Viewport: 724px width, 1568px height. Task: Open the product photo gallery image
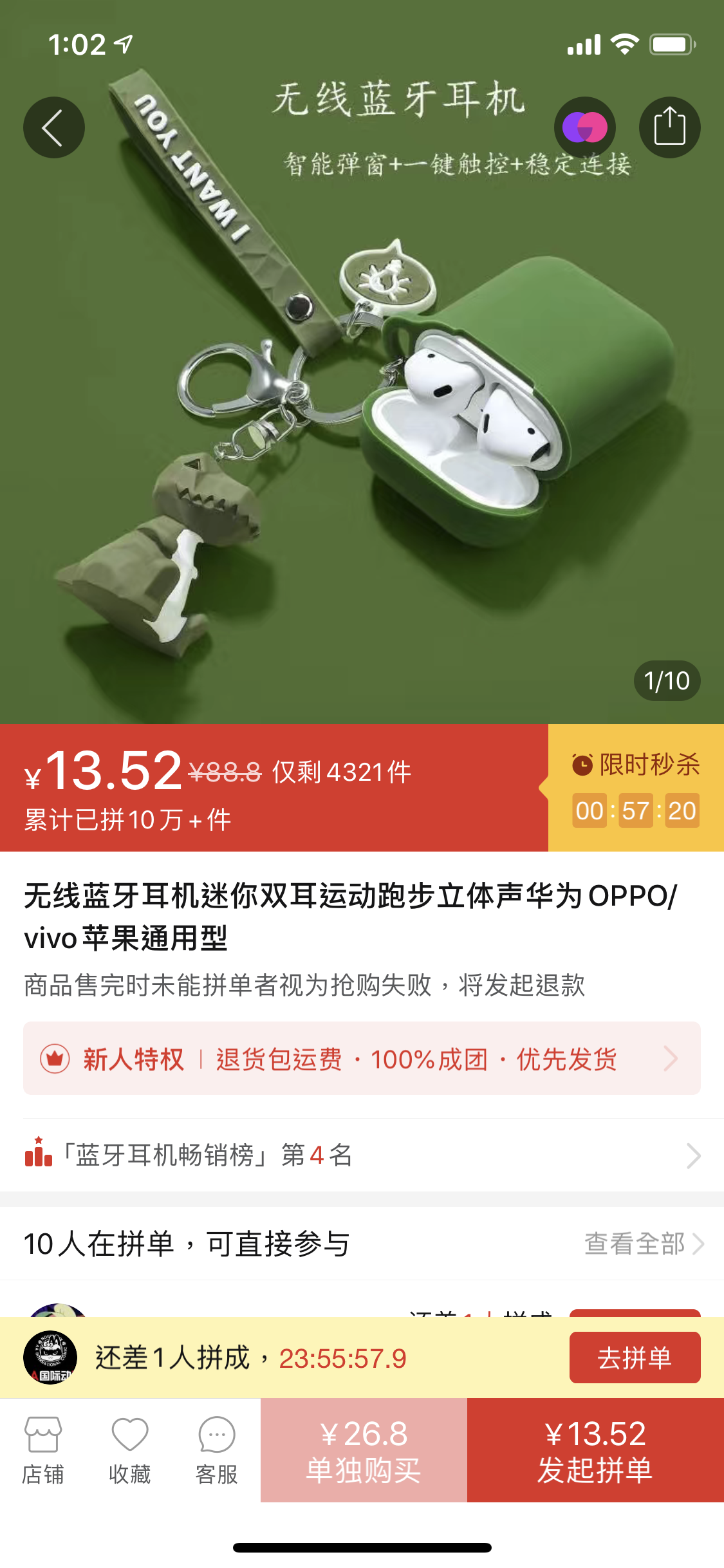click(x=362, y=399)
